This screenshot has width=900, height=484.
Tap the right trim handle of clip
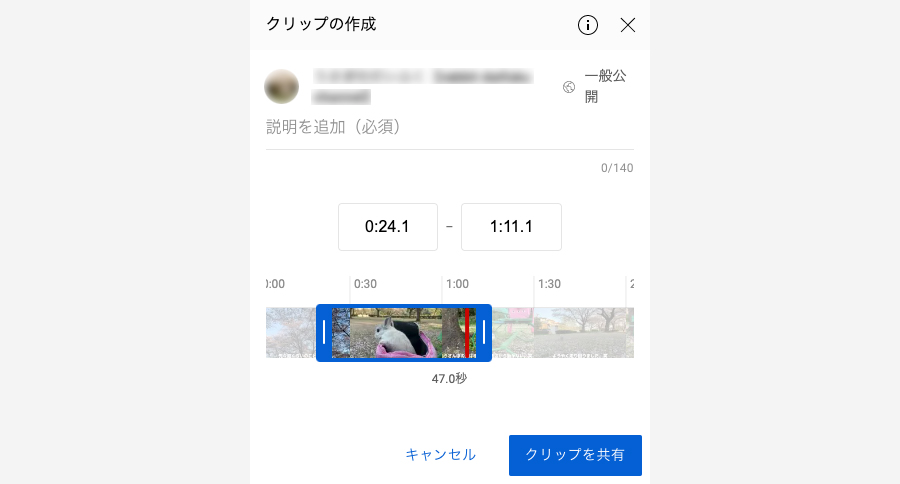click(x=484, y=332)
